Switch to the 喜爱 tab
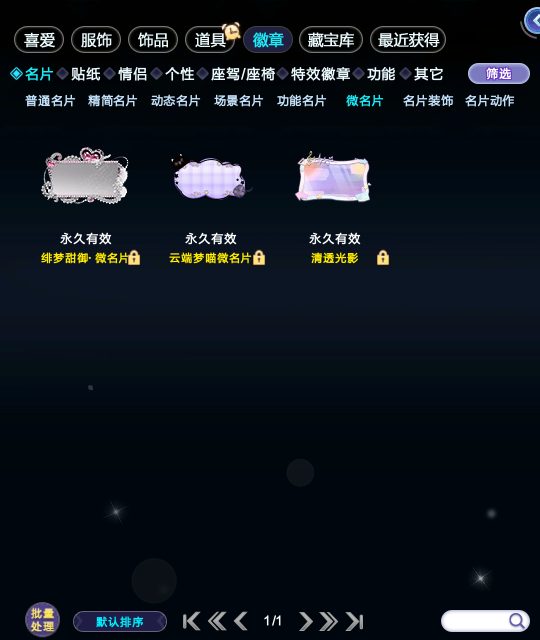This screenshot has height=640, width=540. [x=39, y=40]
